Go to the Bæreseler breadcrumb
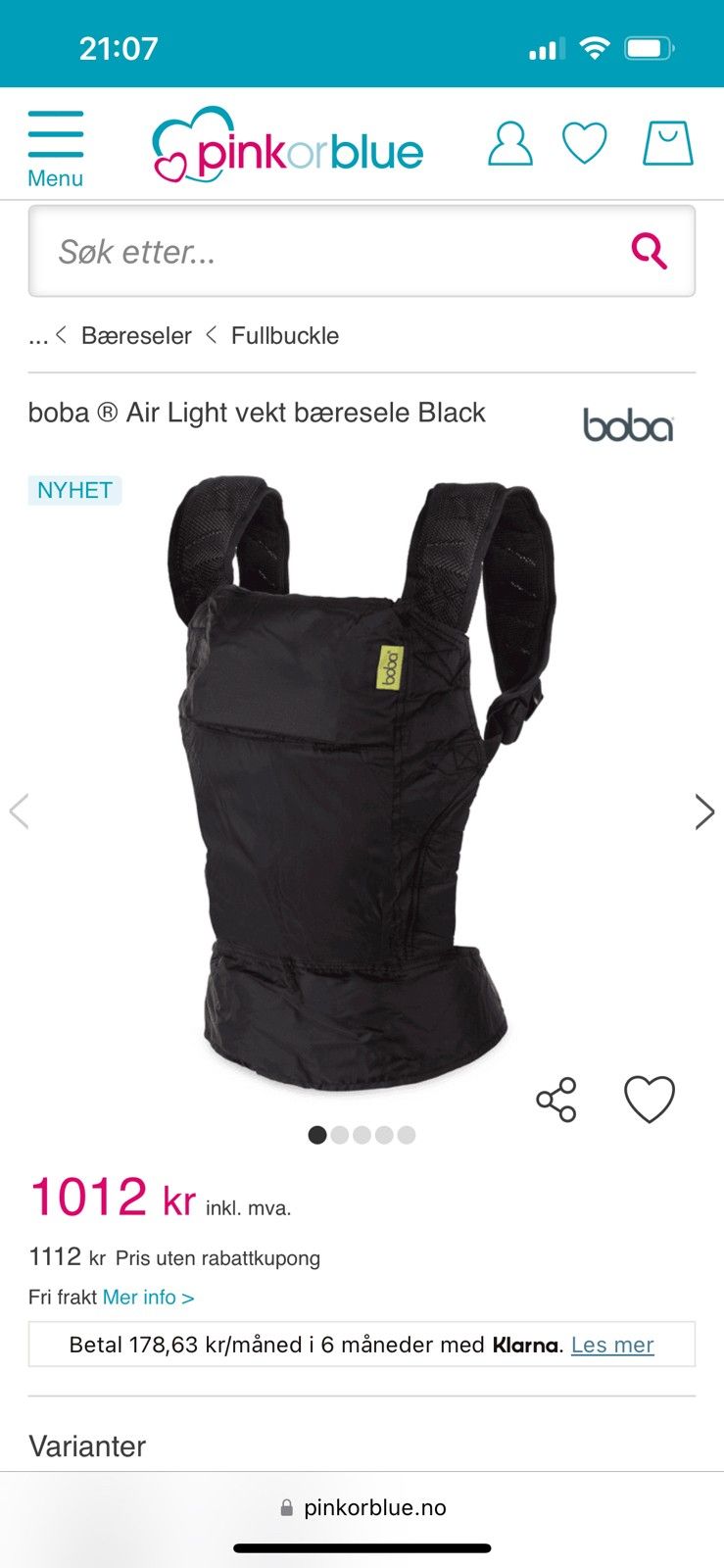This screenshot has width=724, height=1568. [136, 335]
